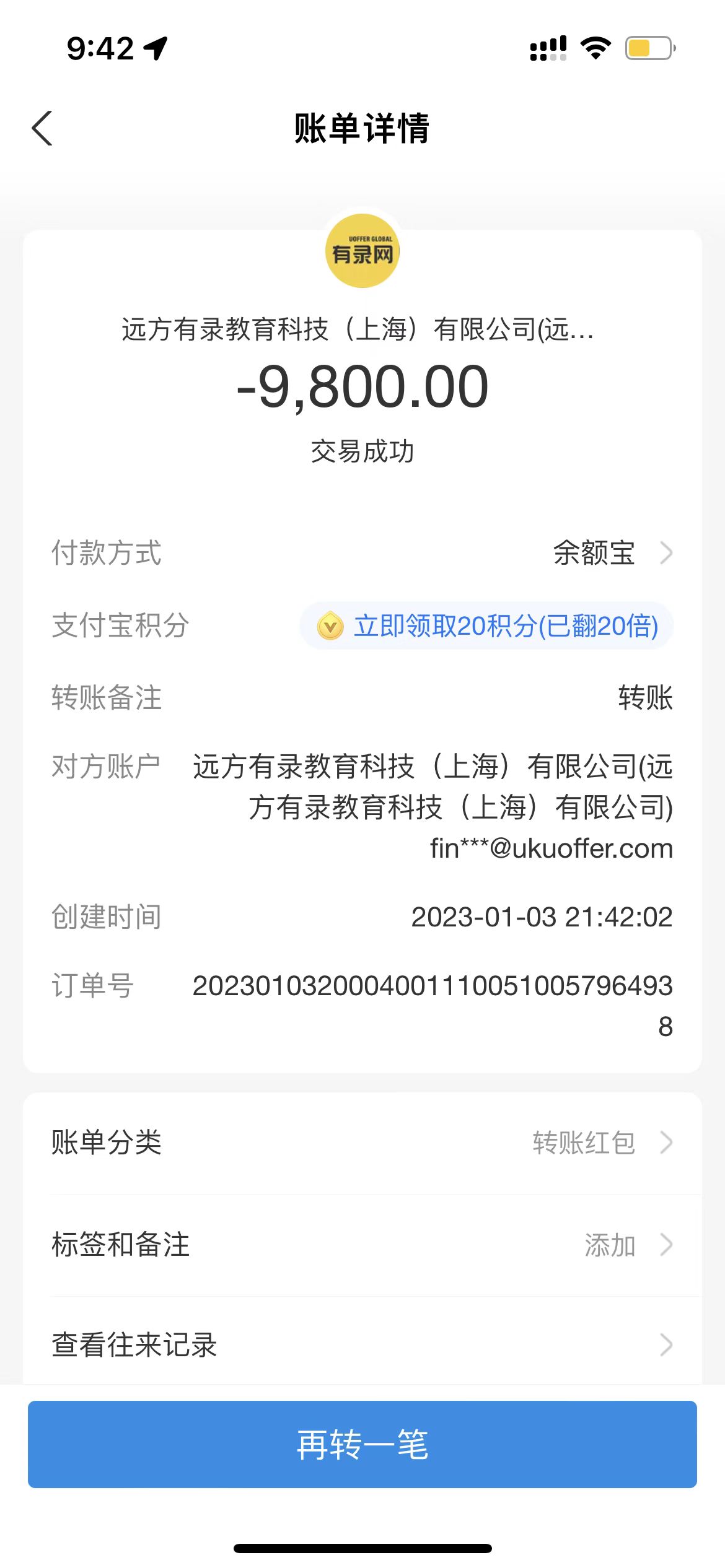Open 查看往来记录 transaction history
Image resolution: width=725 pixels, height=1568 pixels.
[362, 1344]
